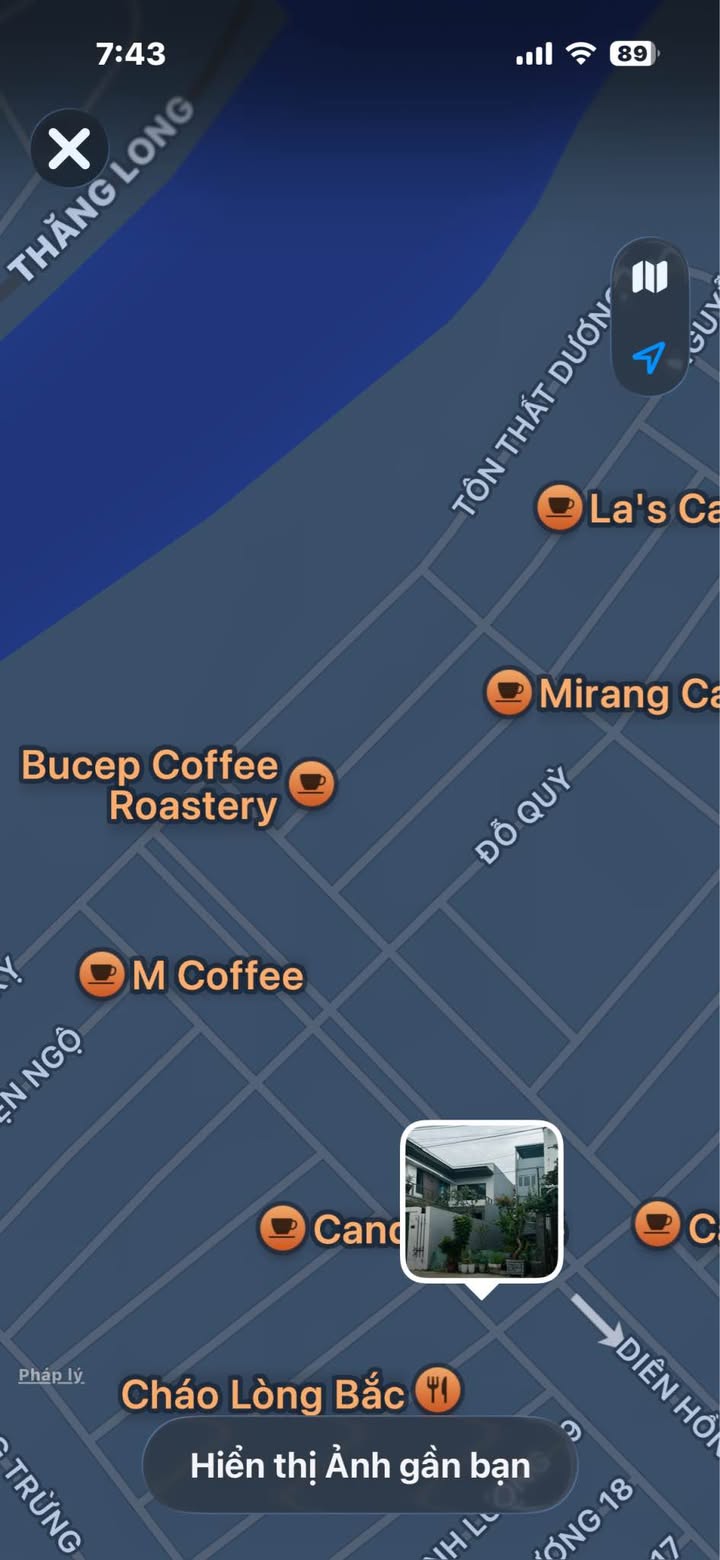Center map on current location

(649, 357)
